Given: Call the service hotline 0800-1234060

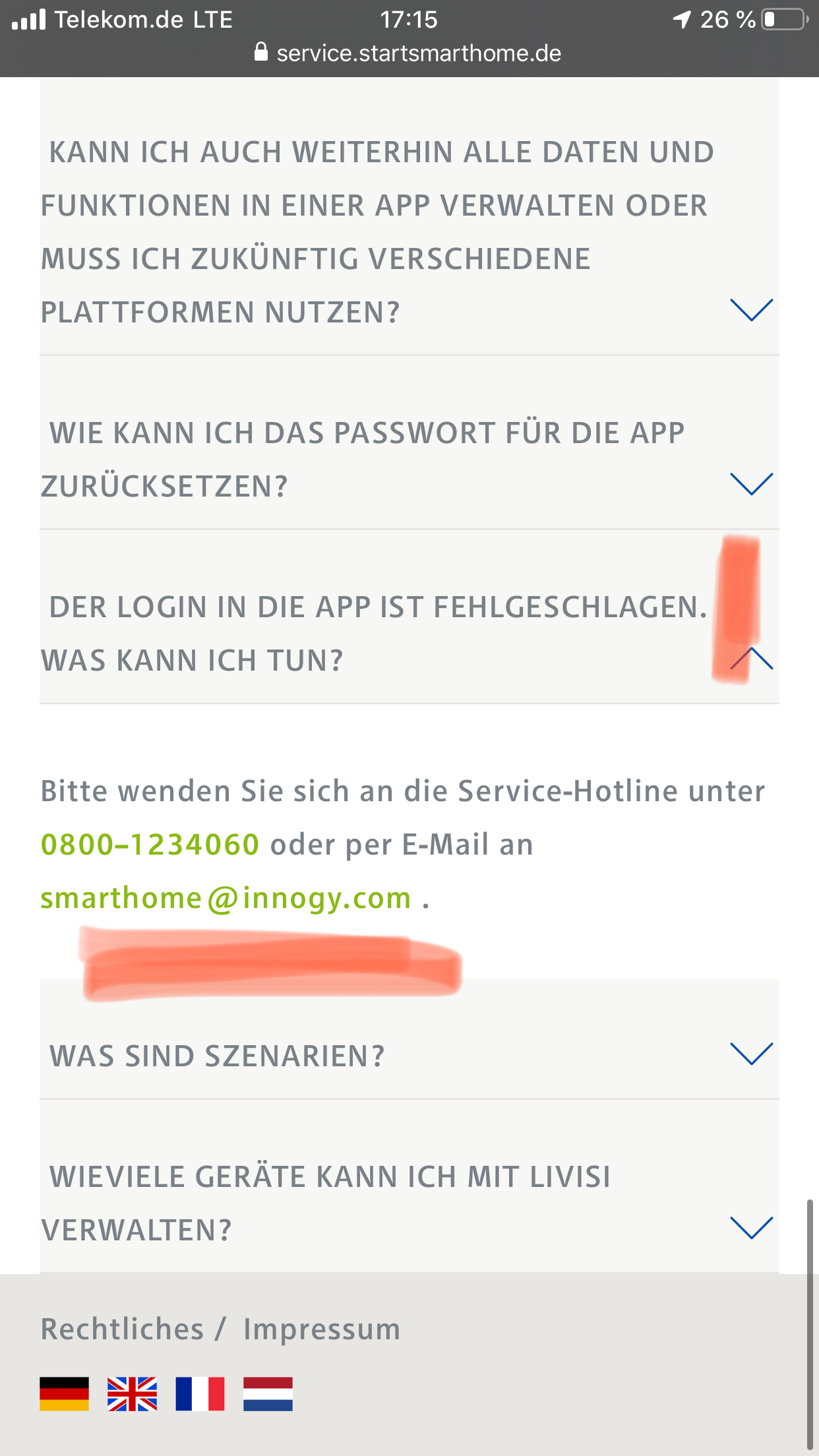Looking at the screenshot, I should tap(150, 845).
